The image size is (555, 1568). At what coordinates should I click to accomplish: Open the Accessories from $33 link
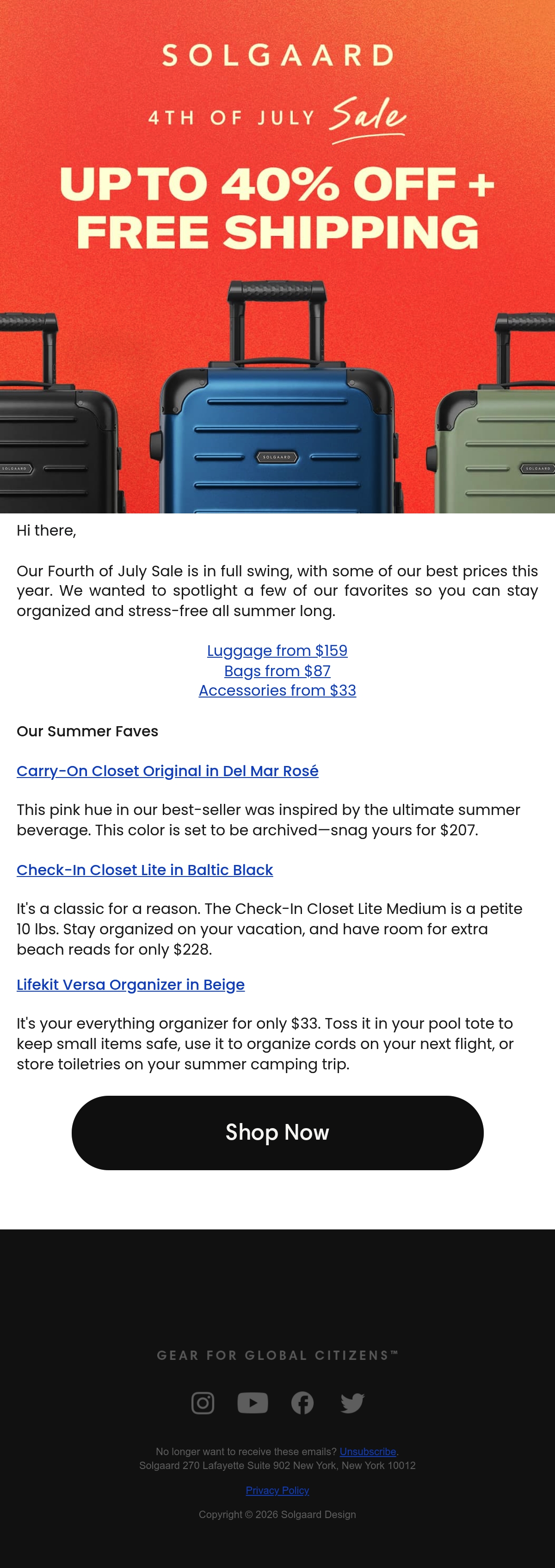tap(277, 690)
